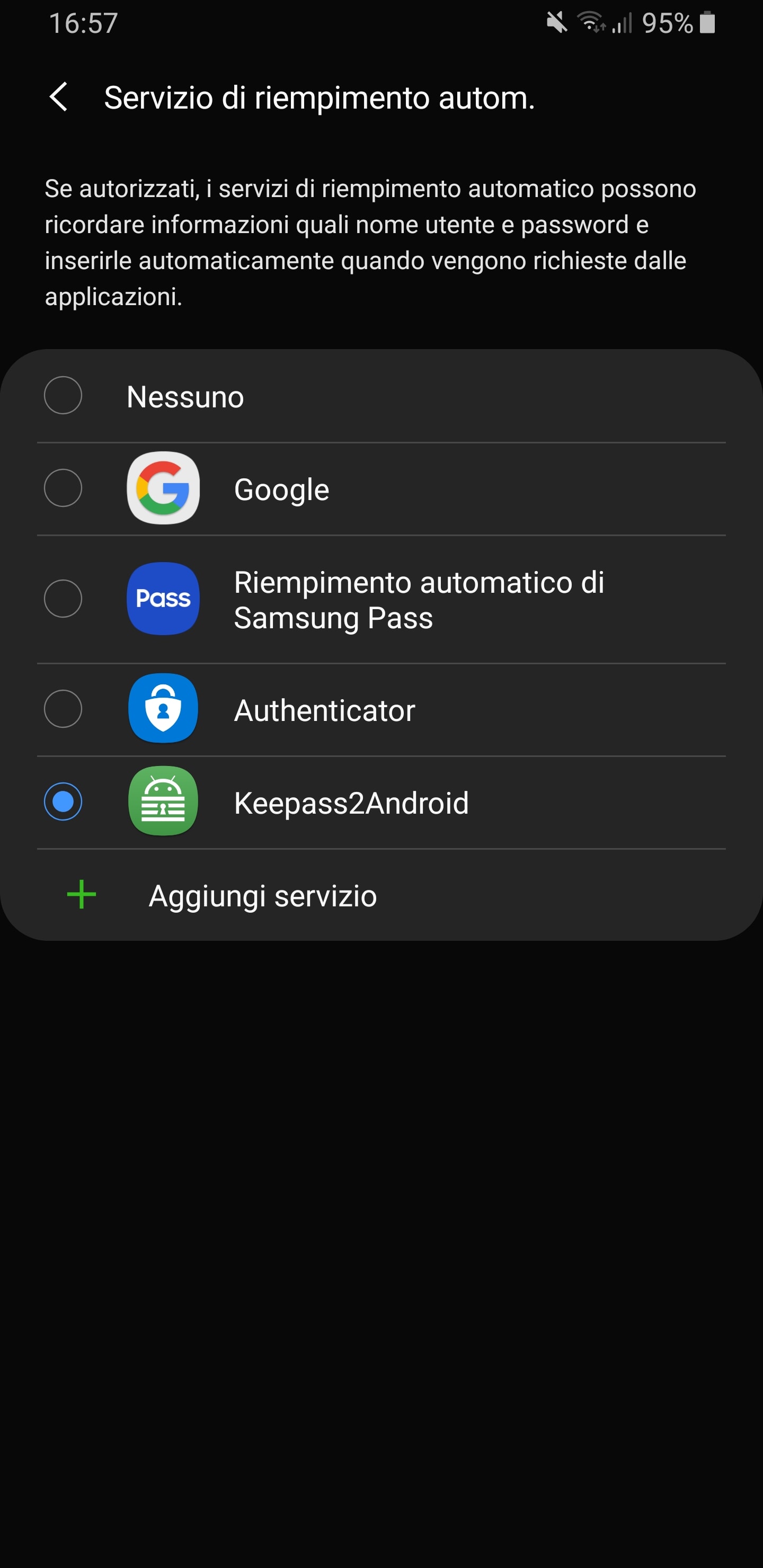Select Nessuno as autofill service

381,396
